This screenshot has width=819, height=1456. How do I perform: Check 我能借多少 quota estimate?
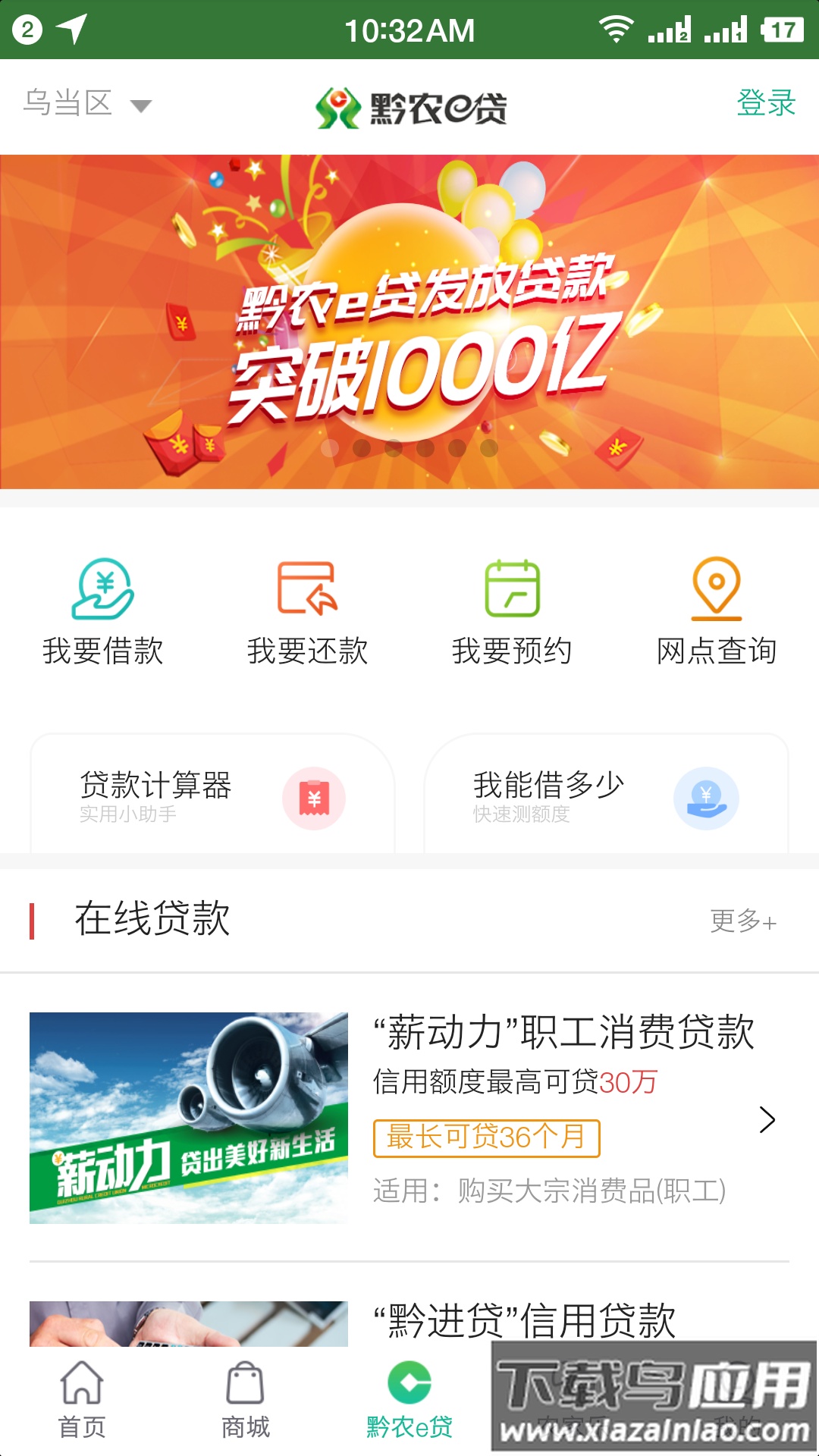pos(607,796)
